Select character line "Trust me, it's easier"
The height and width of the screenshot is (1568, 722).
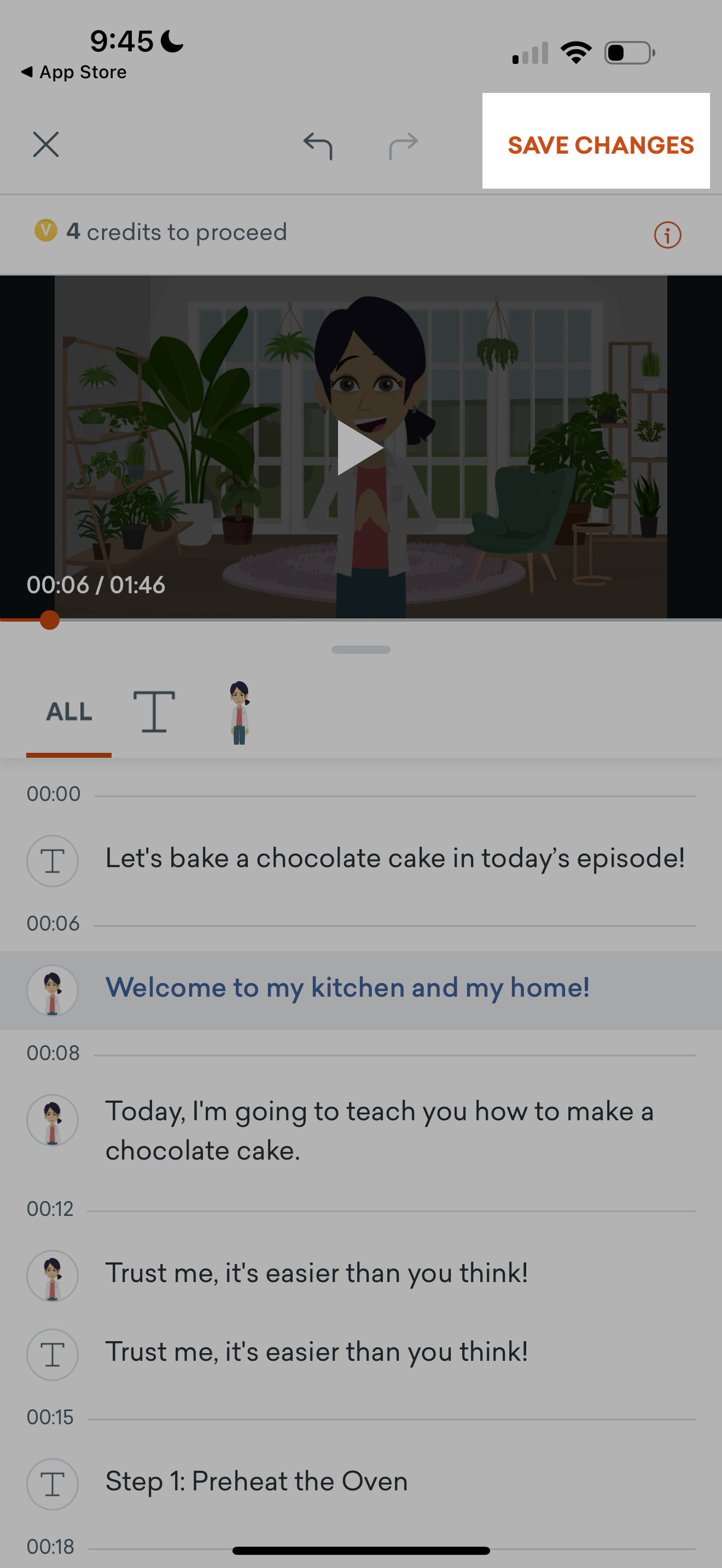click(x=317, y=1272)
